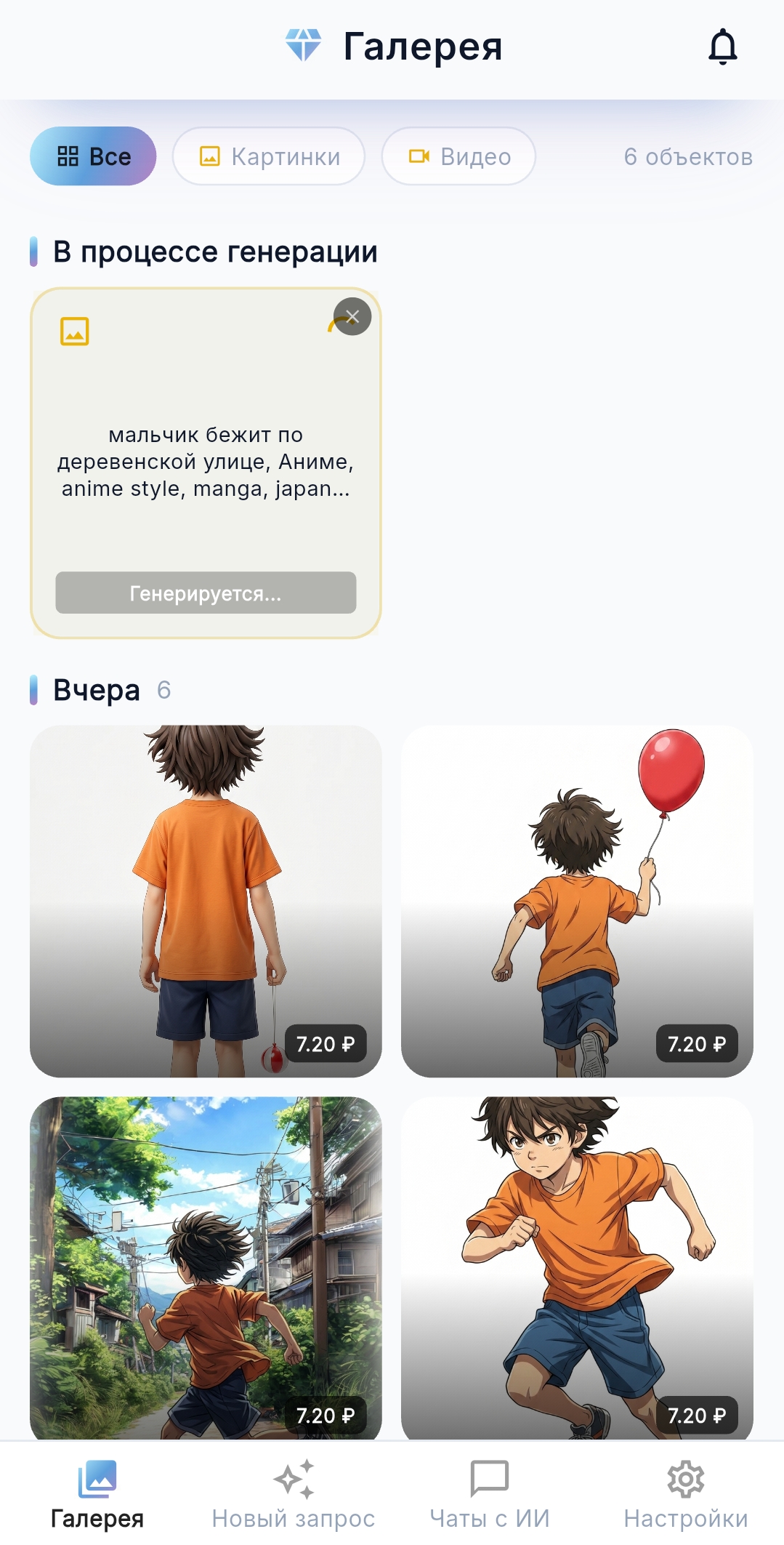784x1545 pixels.
Task: Go to Чаты с ИИ tab
Action: [490, 1495]
